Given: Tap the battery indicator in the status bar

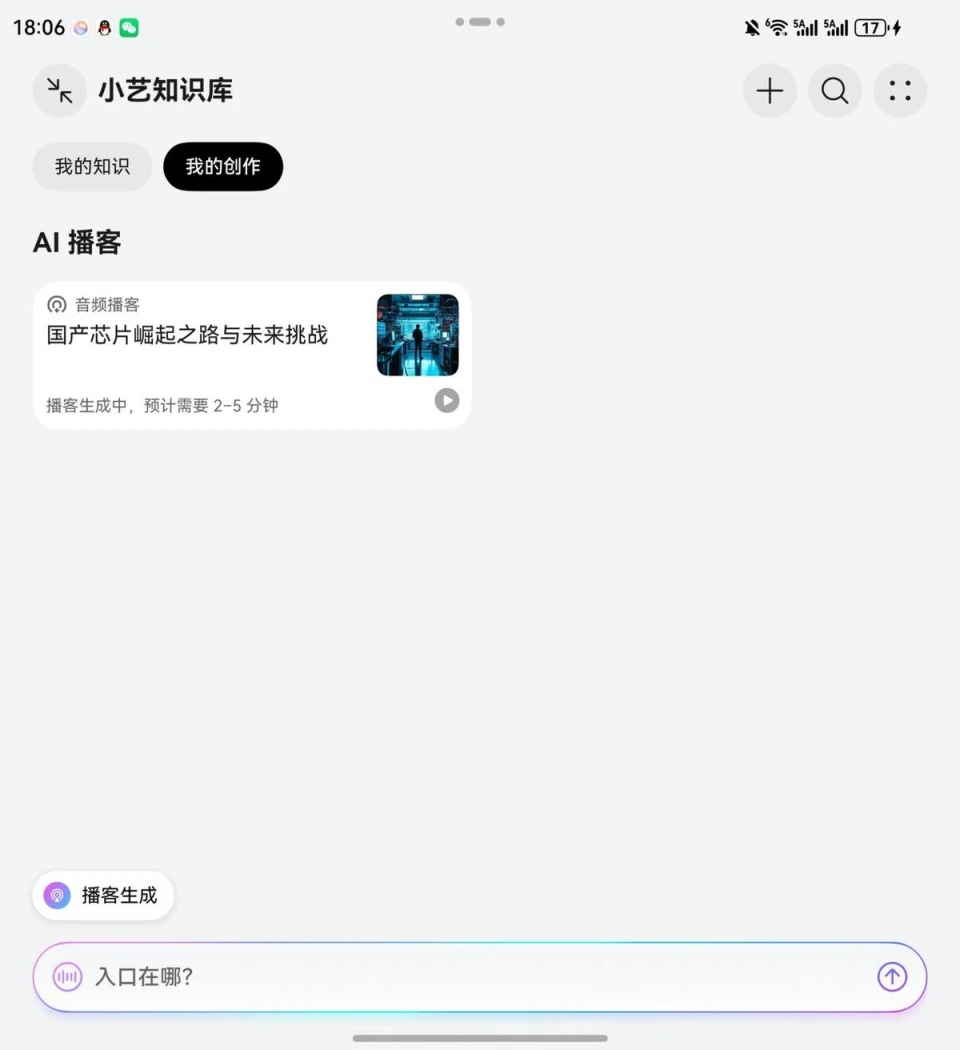Looking at the screenshot, I should pos(872,27).
